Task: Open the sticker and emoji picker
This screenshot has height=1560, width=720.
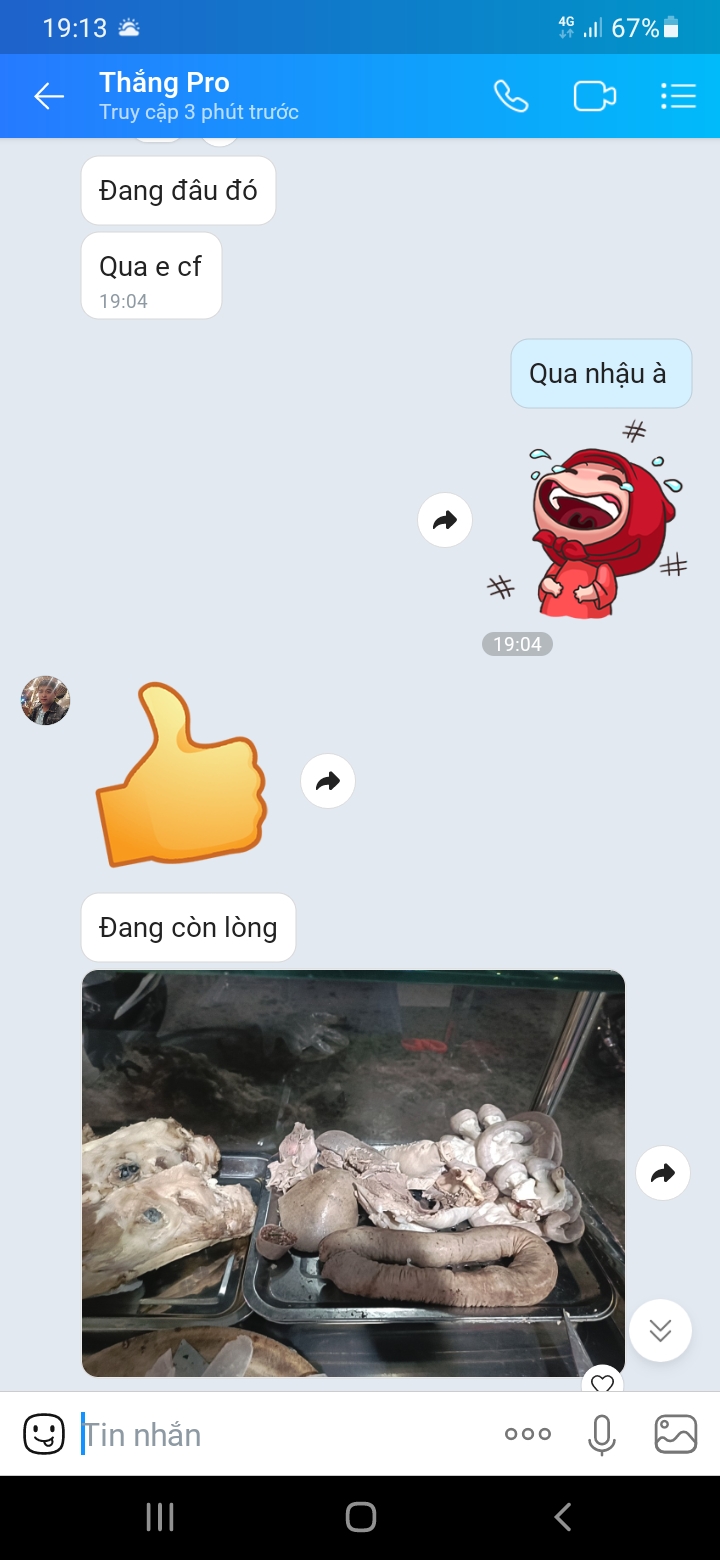Action: coord(44,1434)
